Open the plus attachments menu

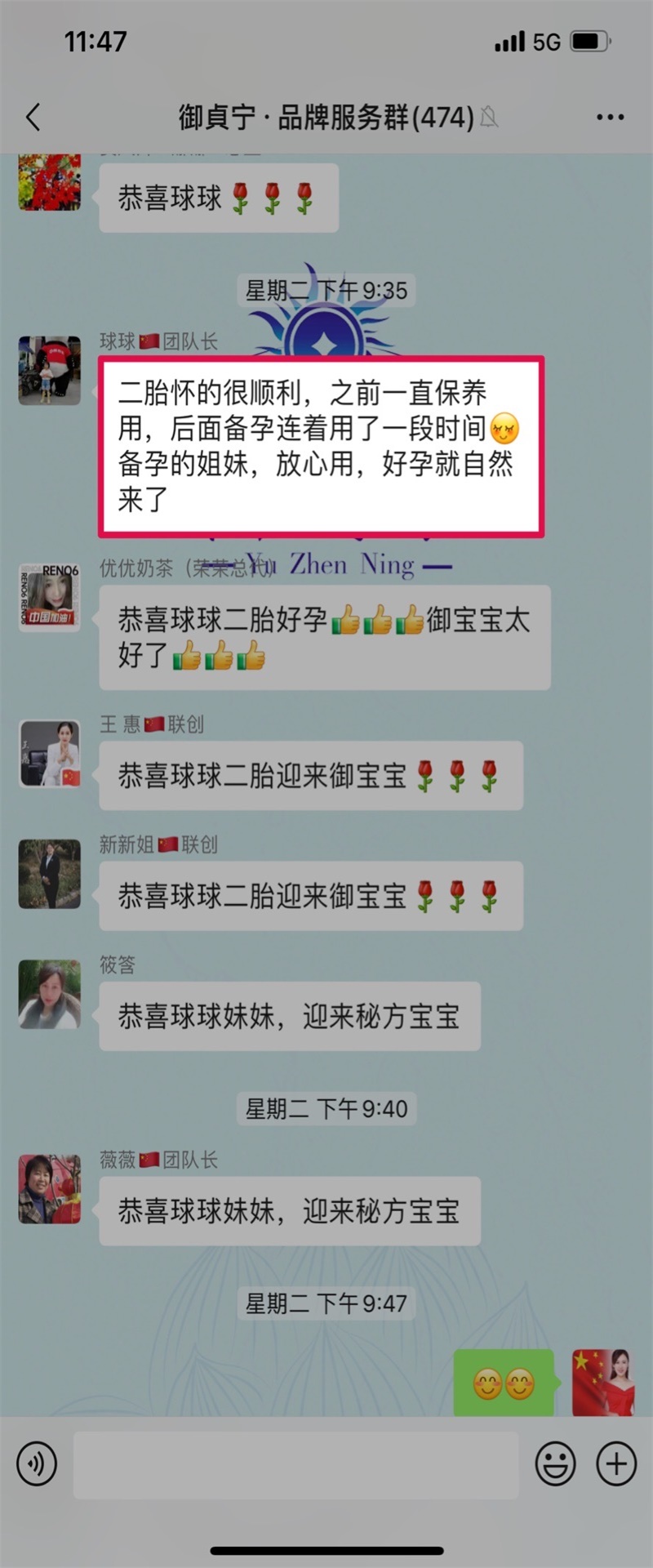(x=616, y=1463)
